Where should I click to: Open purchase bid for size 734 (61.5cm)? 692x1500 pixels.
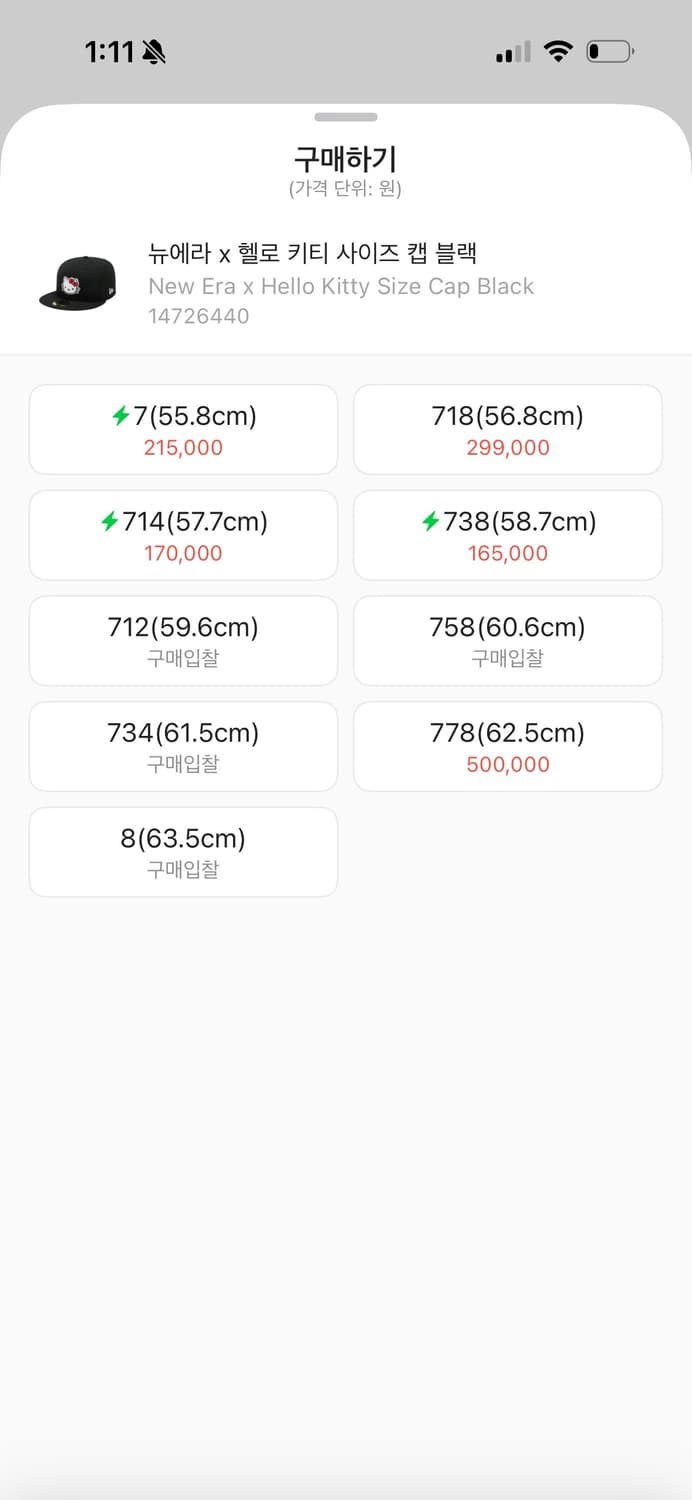tap(183, 747)
